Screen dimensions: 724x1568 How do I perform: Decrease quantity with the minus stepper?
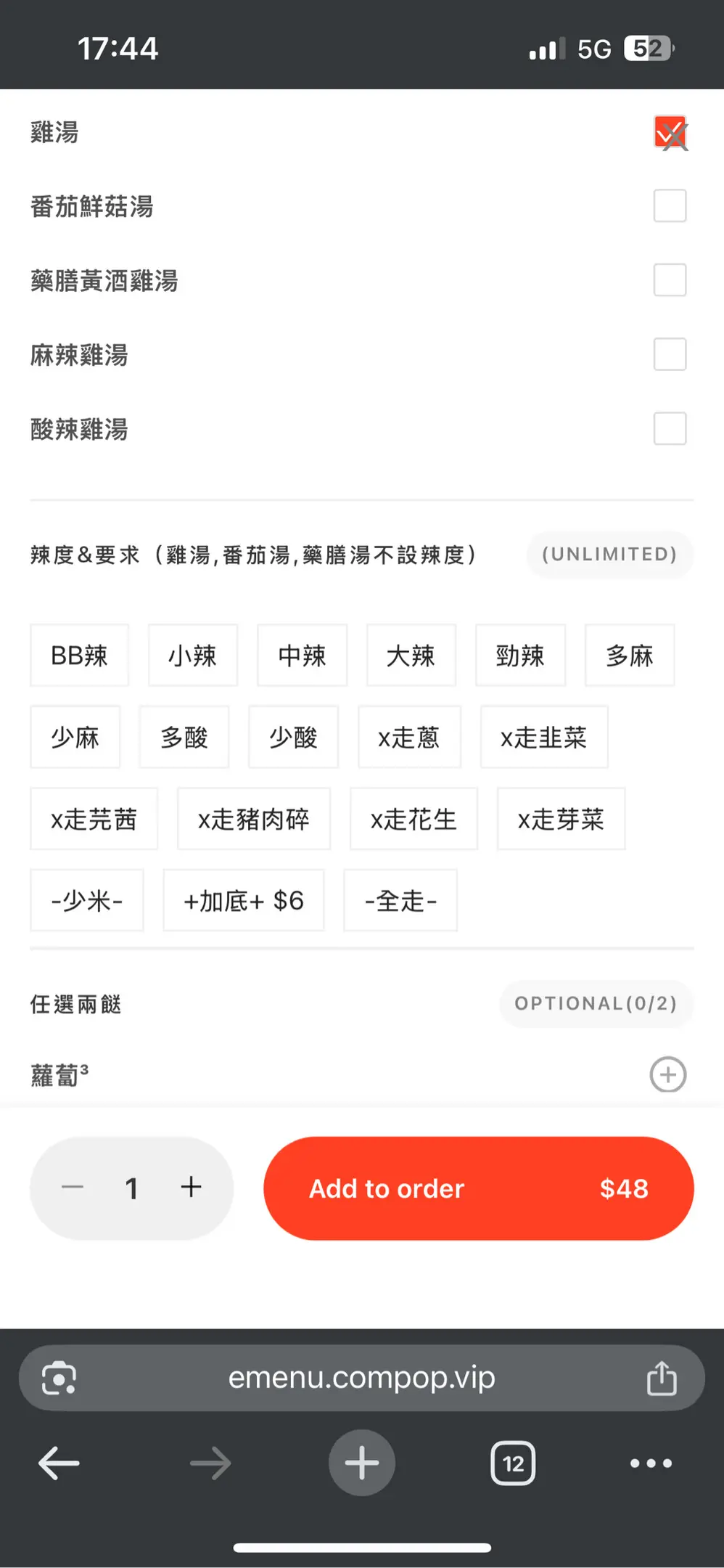click(x=73, y=1188)
